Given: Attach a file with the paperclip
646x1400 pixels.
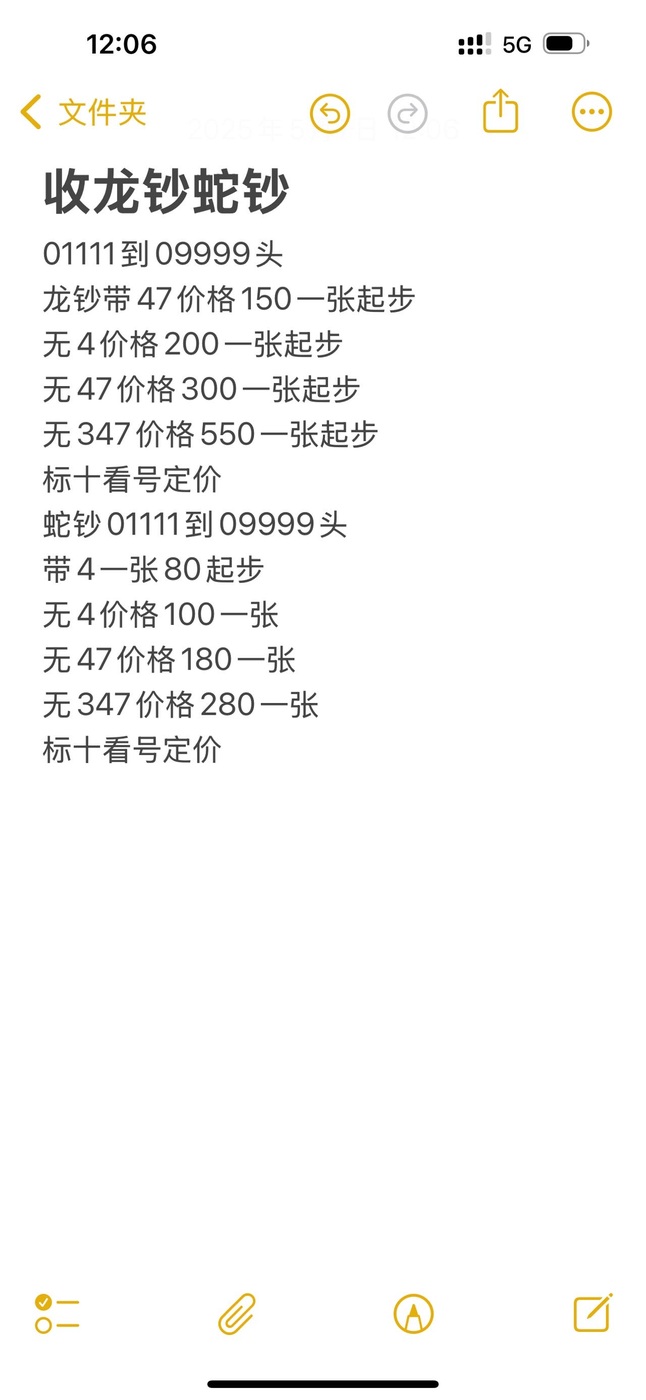Looking at the screenshot, I should click(x=237, y=1314).
